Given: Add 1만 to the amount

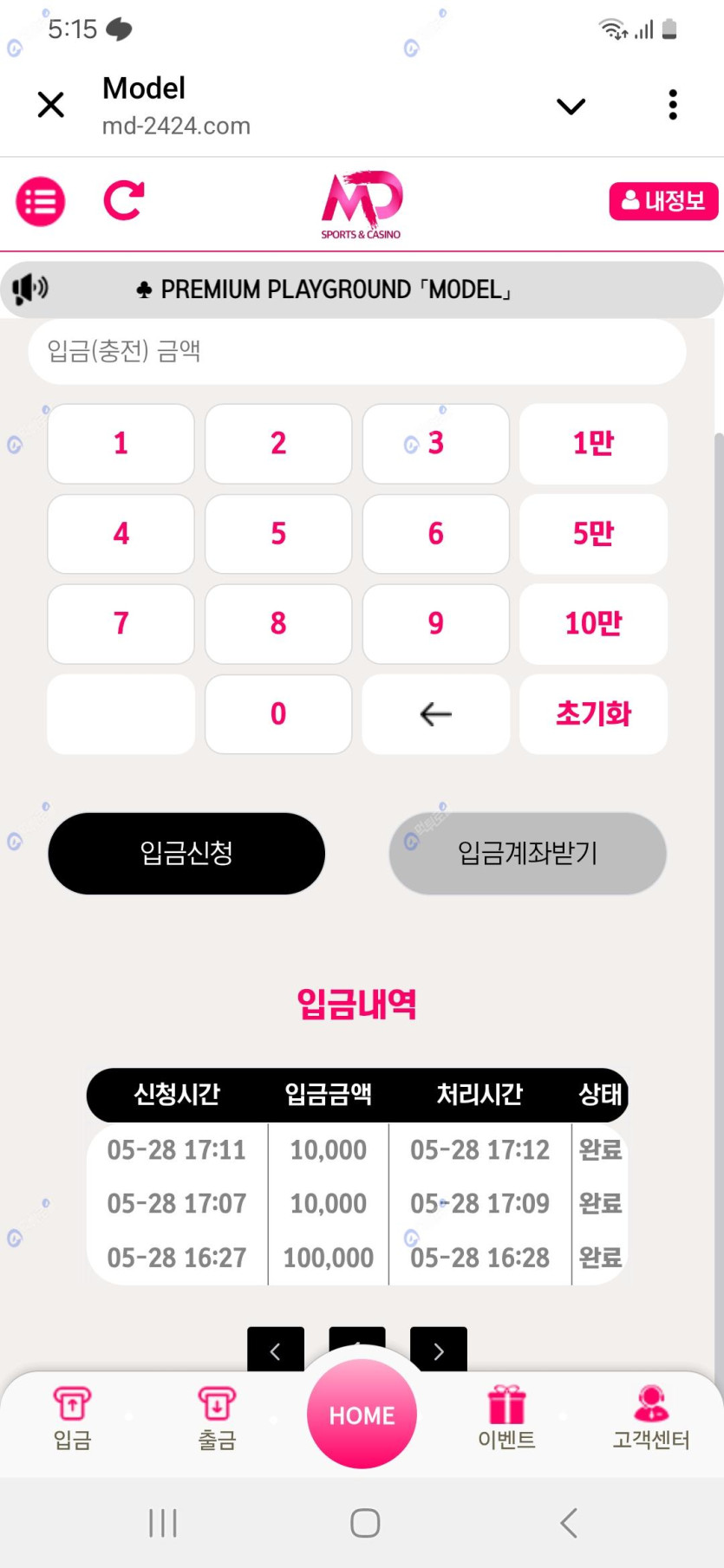Looking at the screenshot, I should pos(593,444).
